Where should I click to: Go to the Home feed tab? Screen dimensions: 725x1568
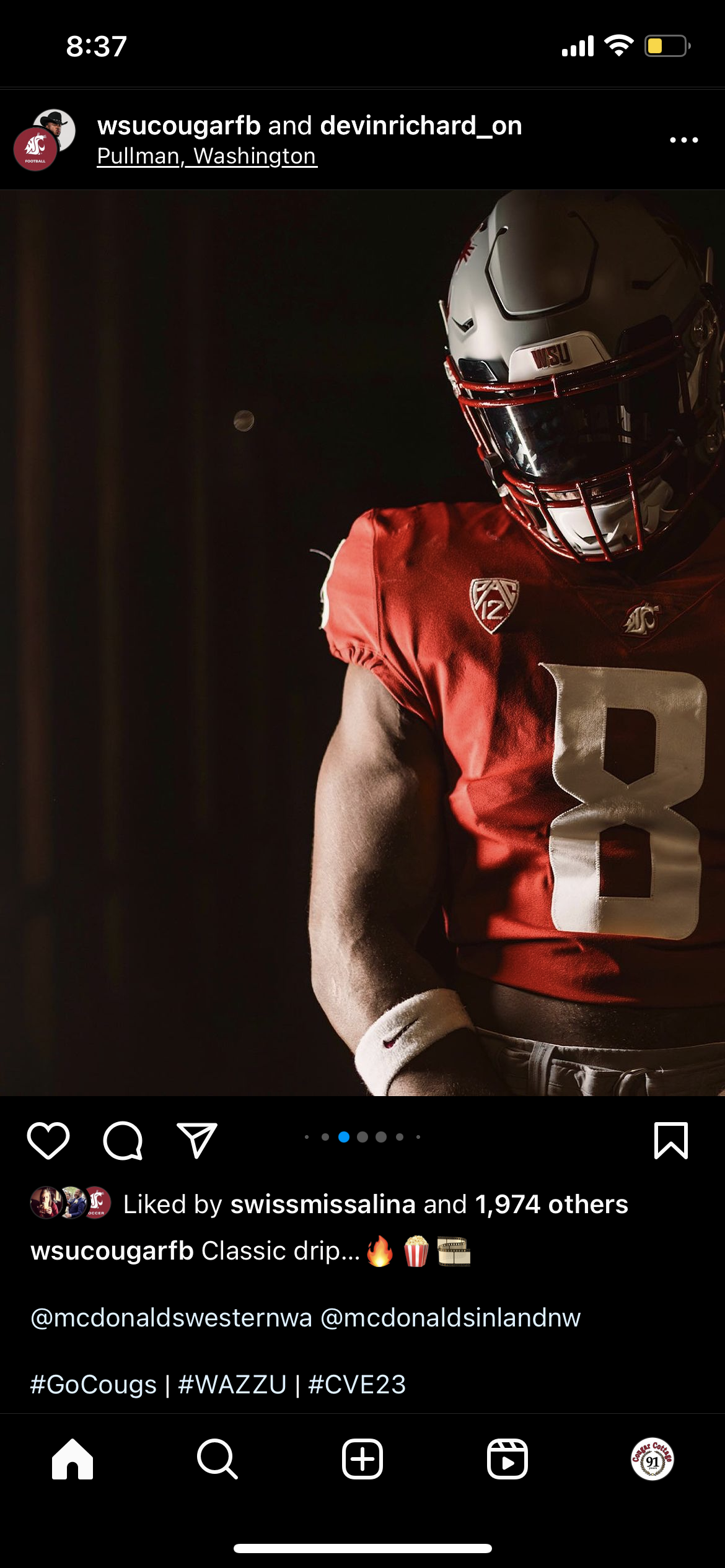[72, 1459]
